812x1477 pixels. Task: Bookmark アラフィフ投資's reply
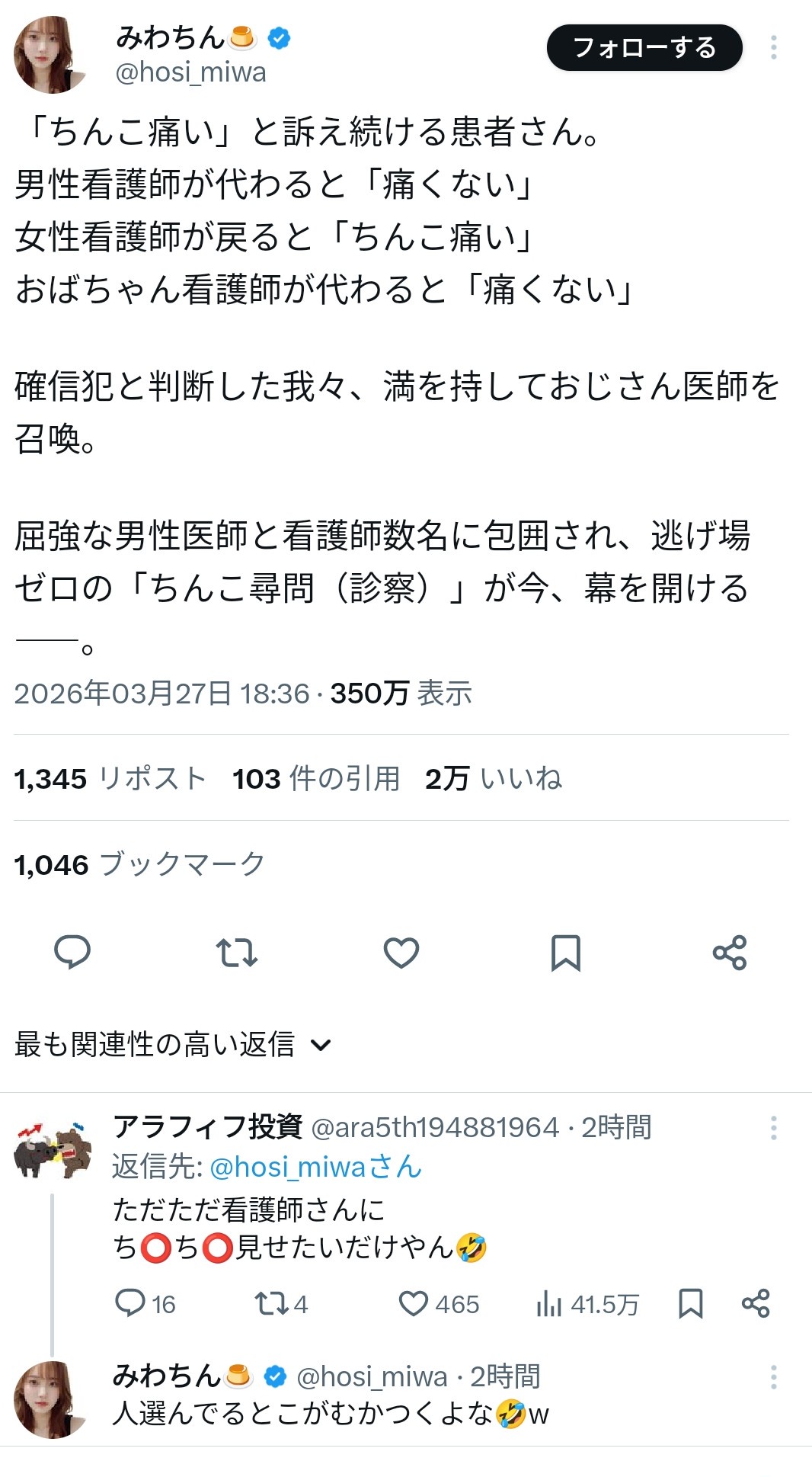click(690, 1303)
